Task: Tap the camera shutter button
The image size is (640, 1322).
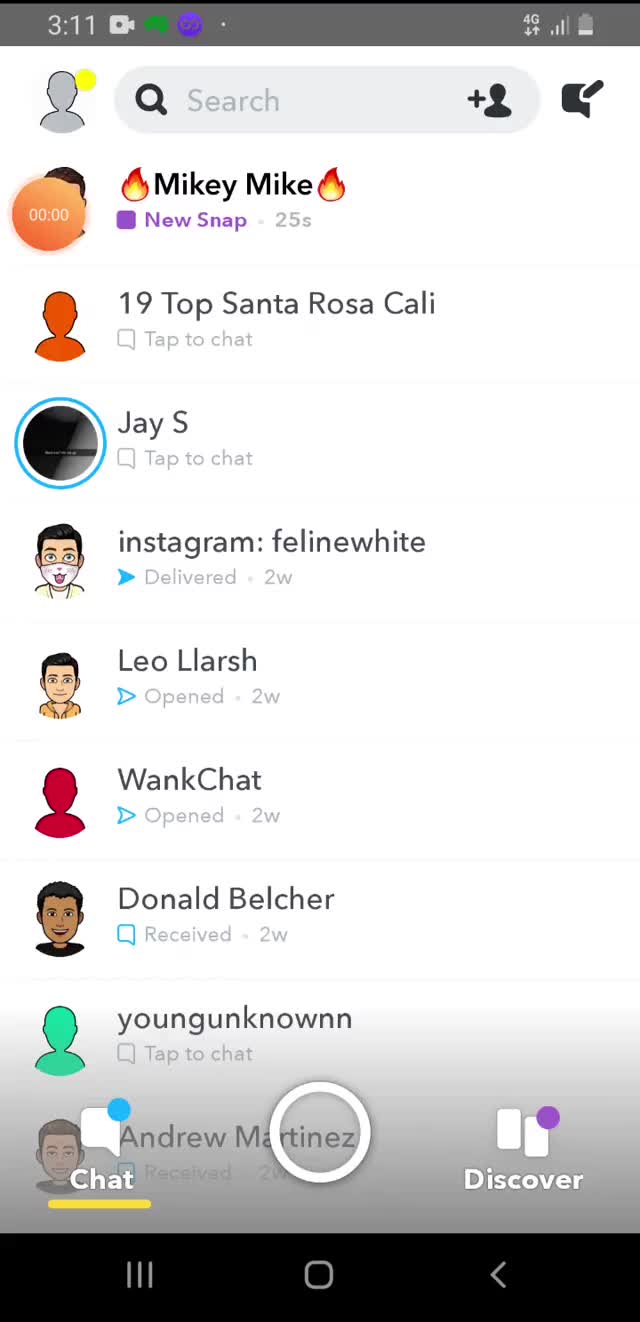Action: tap(320, 1133)
